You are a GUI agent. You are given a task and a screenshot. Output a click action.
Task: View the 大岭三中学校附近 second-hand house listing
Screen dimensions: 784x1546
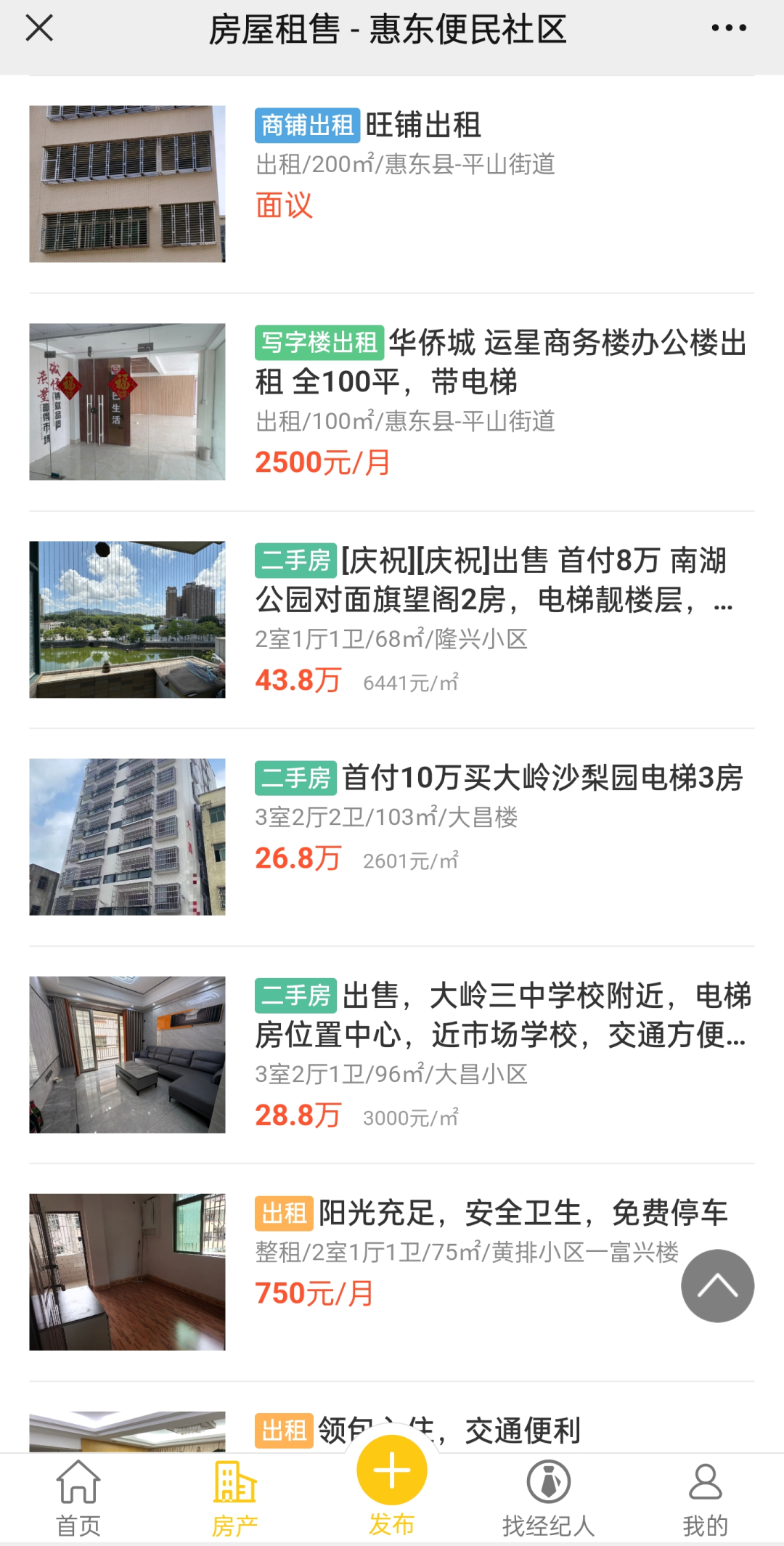click(392, 1054)
